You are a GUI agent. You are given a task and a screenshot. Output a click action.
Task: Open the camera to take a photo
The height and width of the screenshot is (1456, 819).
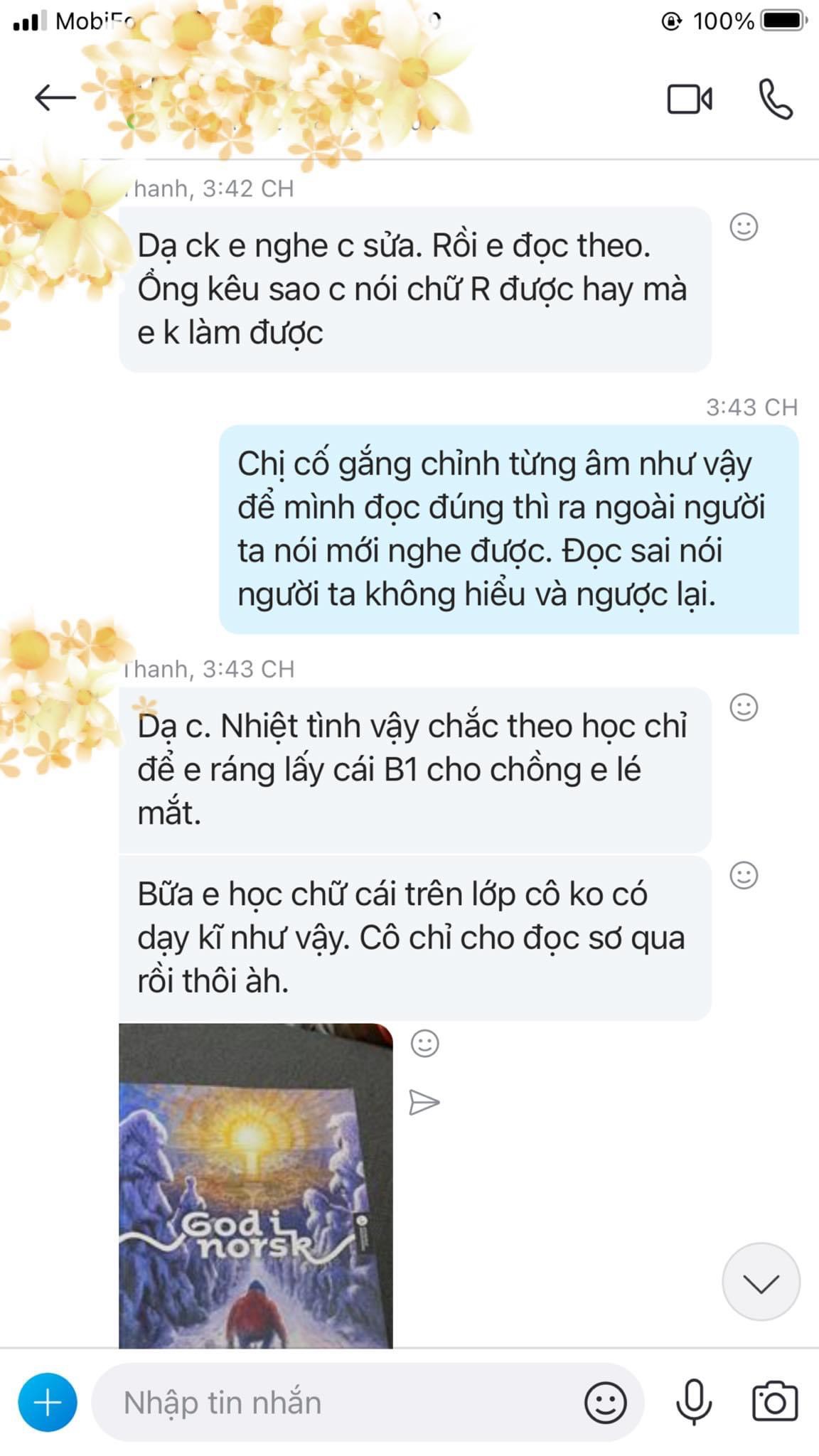pyautogui.click(x=775, y=1403)
